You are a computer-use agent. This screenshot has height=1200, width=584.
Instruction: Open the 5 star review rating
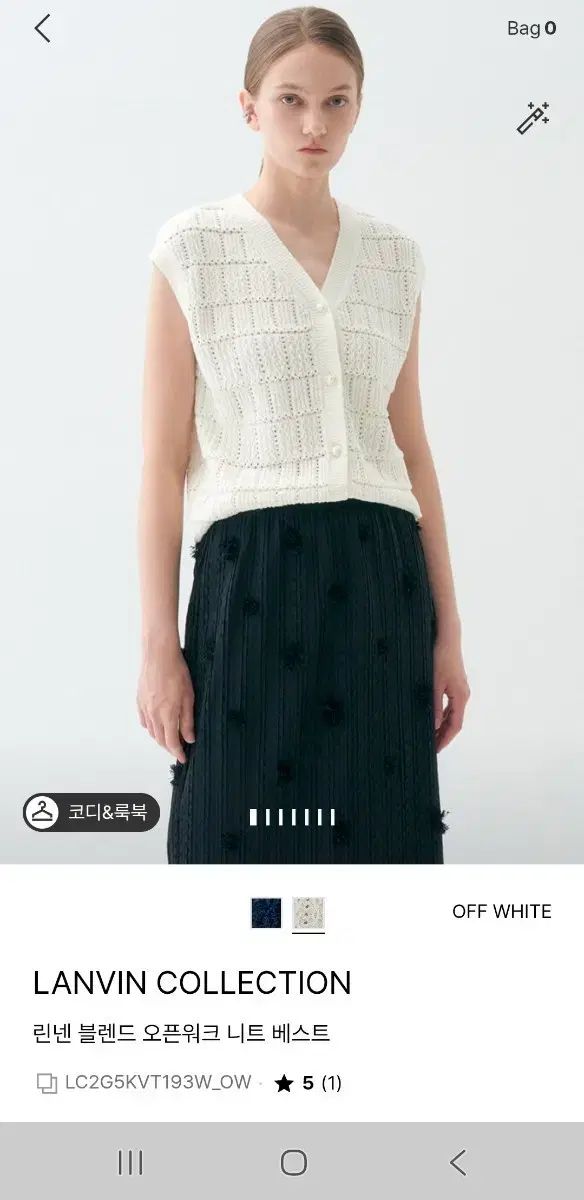[308, 1082]
